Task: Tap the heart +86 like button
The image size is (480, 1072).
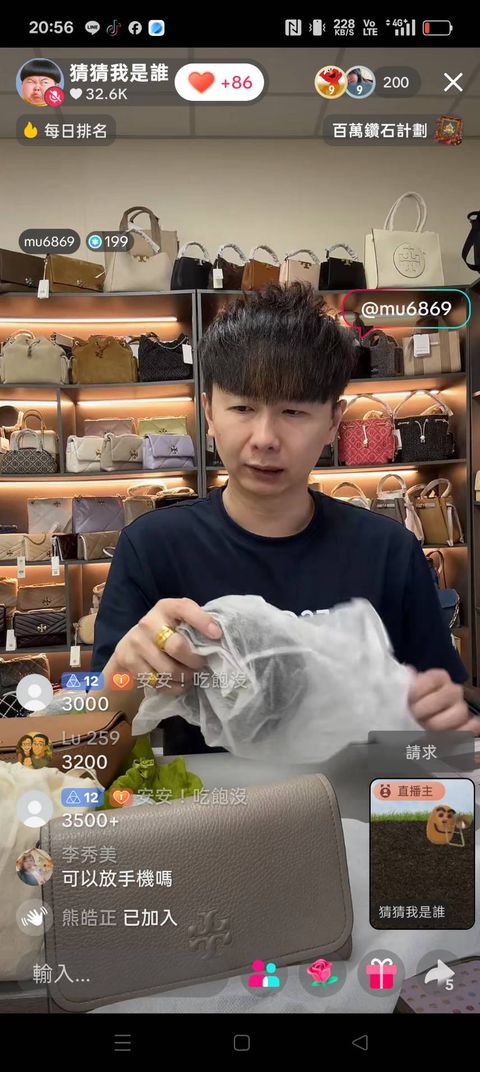Action: click(x=219, y=83)
